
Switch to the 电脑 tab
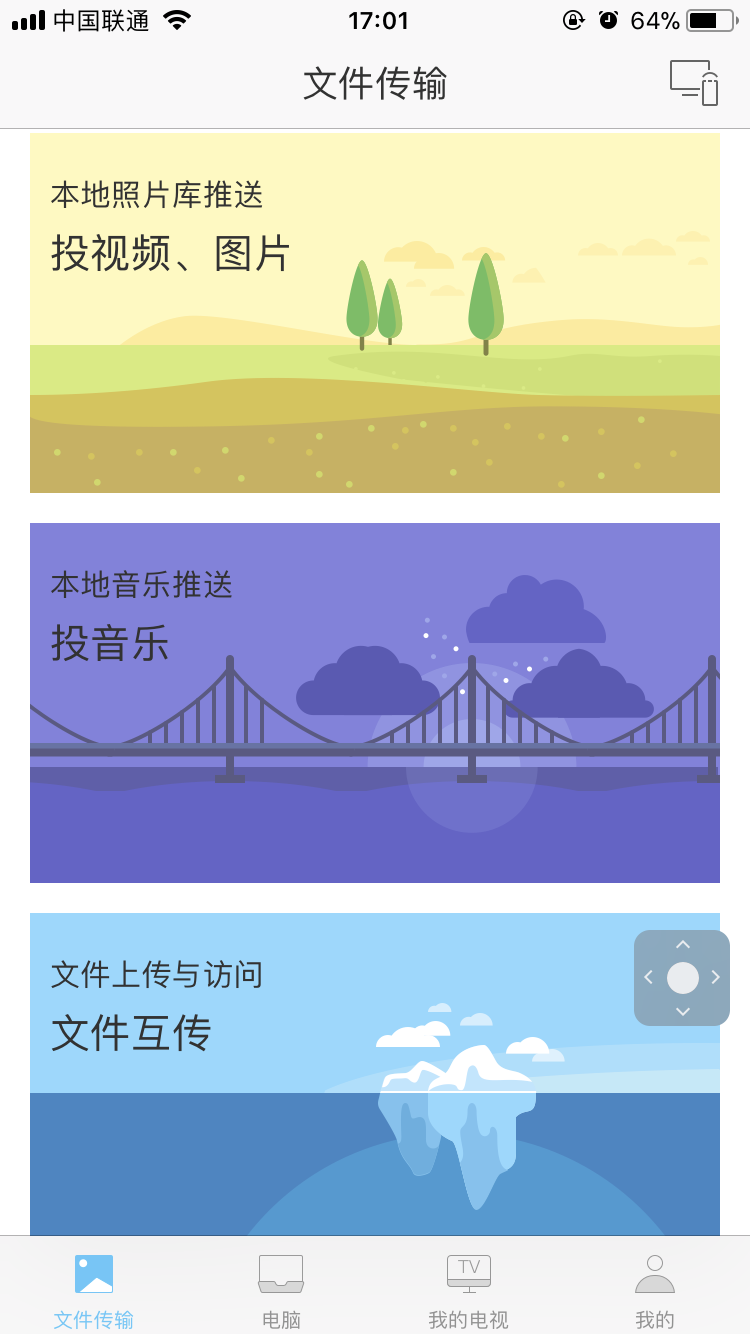(281, 1288)
